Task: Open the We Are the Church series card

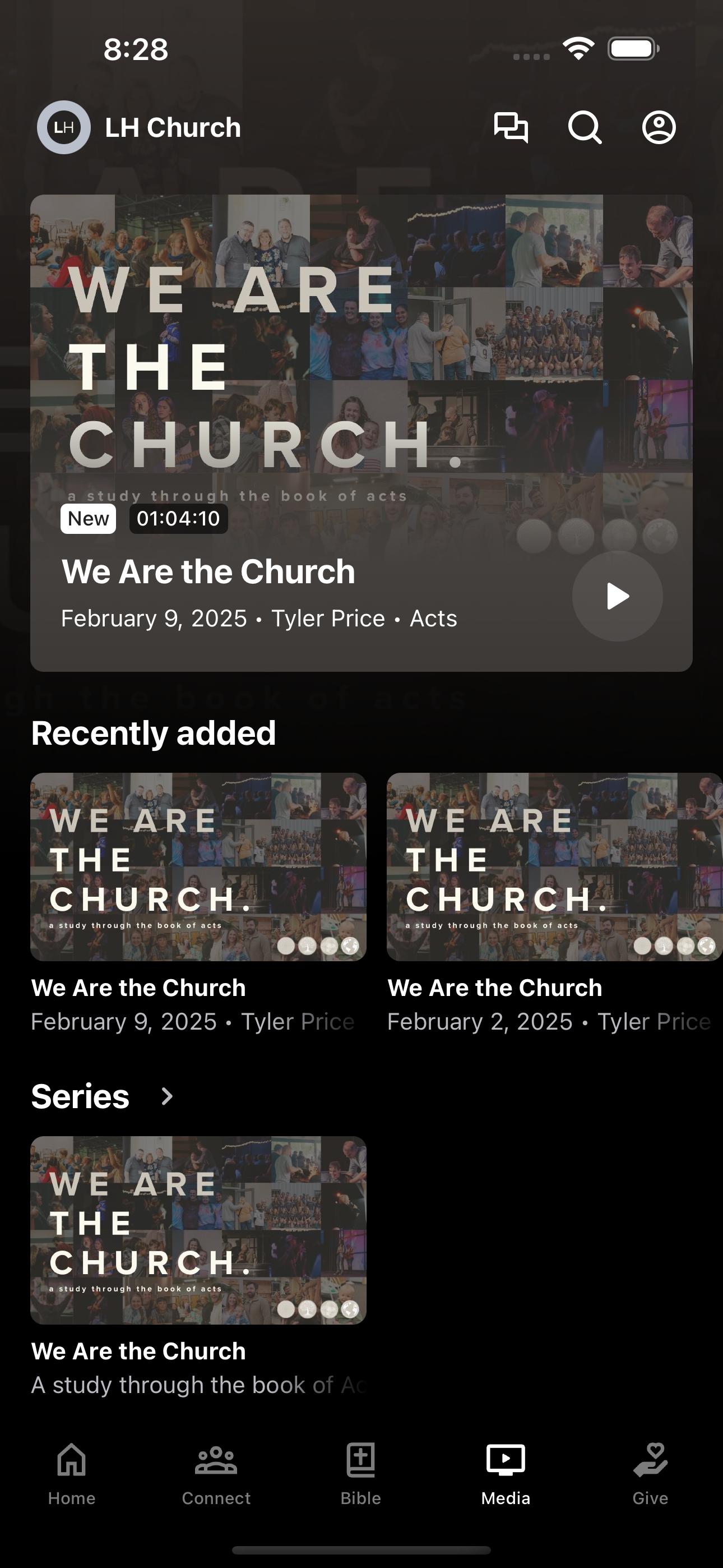Action: coord(198,1267)
